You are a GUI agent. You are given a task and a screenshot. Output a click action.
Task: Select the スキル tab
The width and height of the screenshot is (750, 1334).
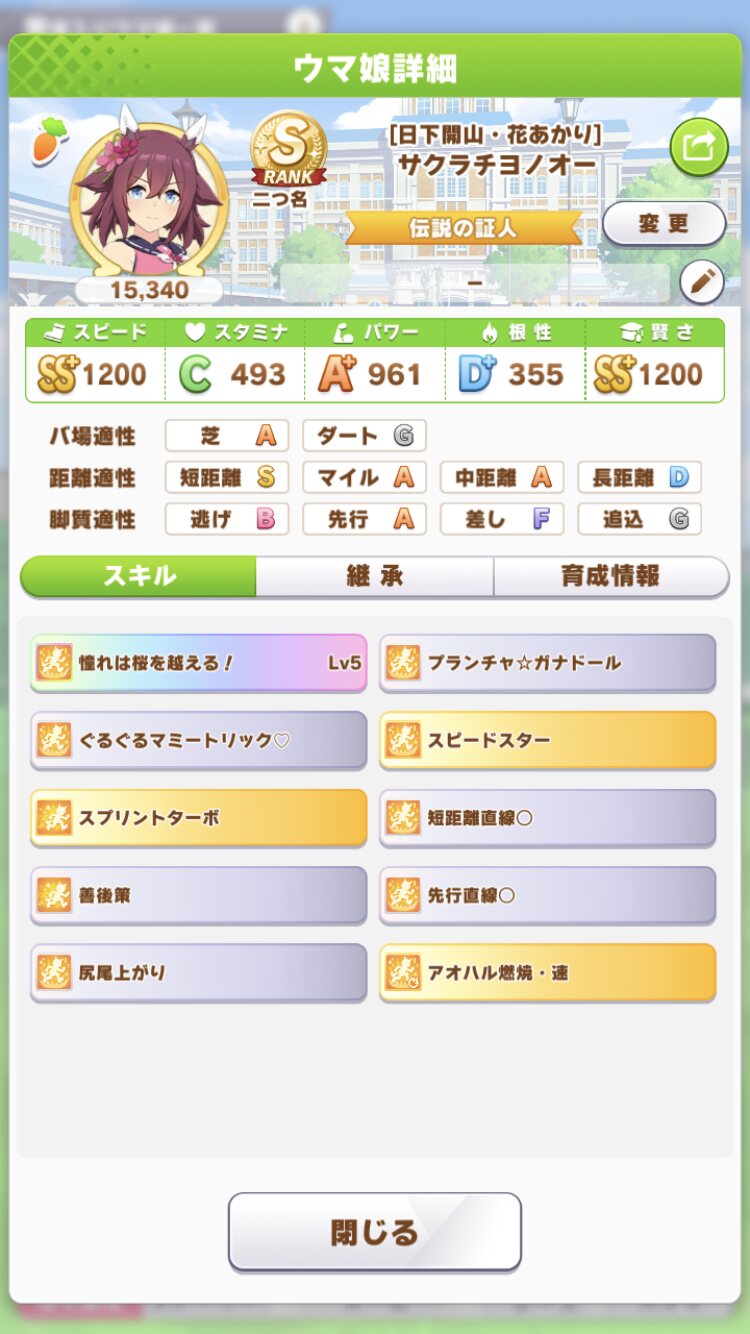coord(139,576)
